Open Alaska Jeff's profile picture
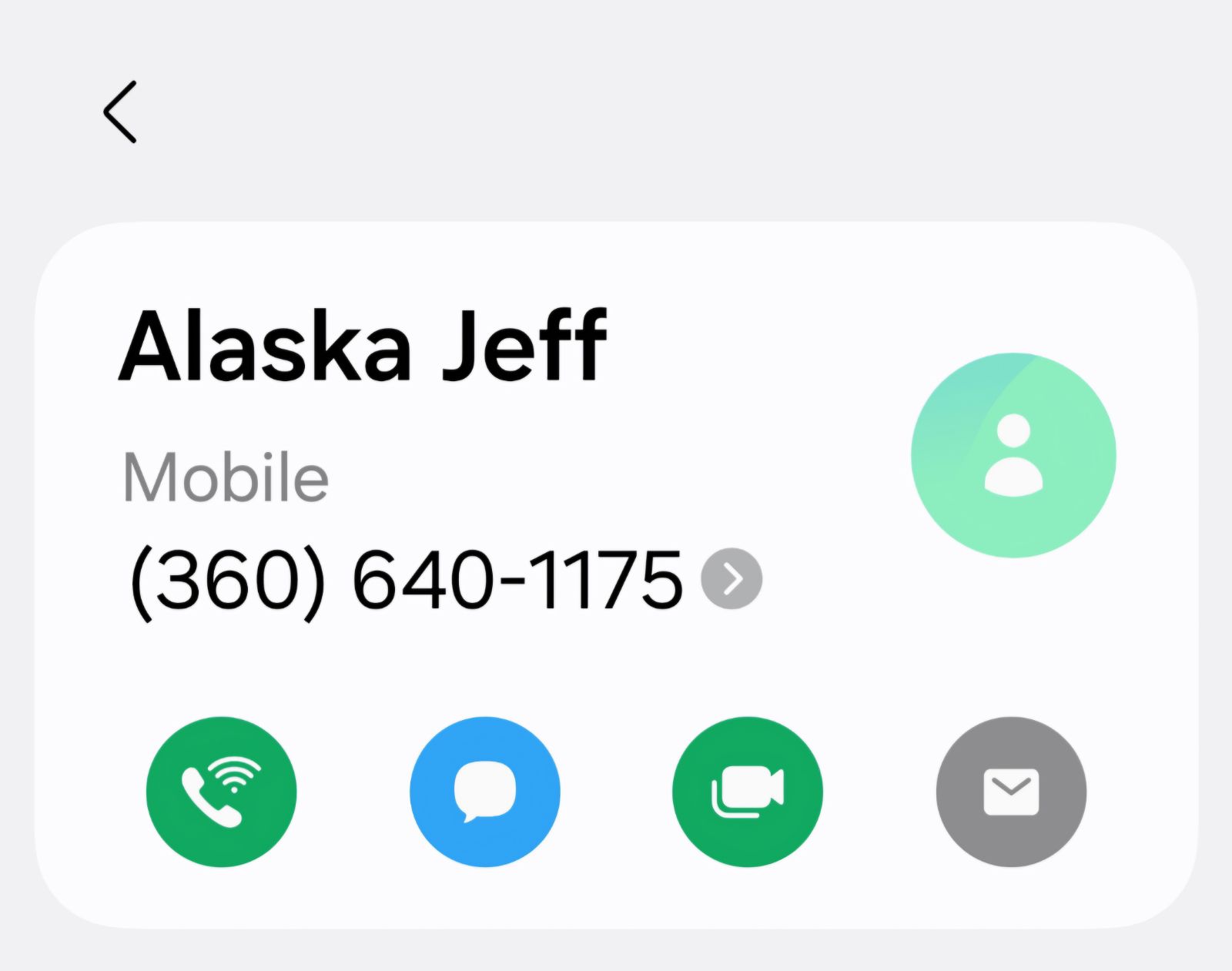 (x=1013, y=455)
